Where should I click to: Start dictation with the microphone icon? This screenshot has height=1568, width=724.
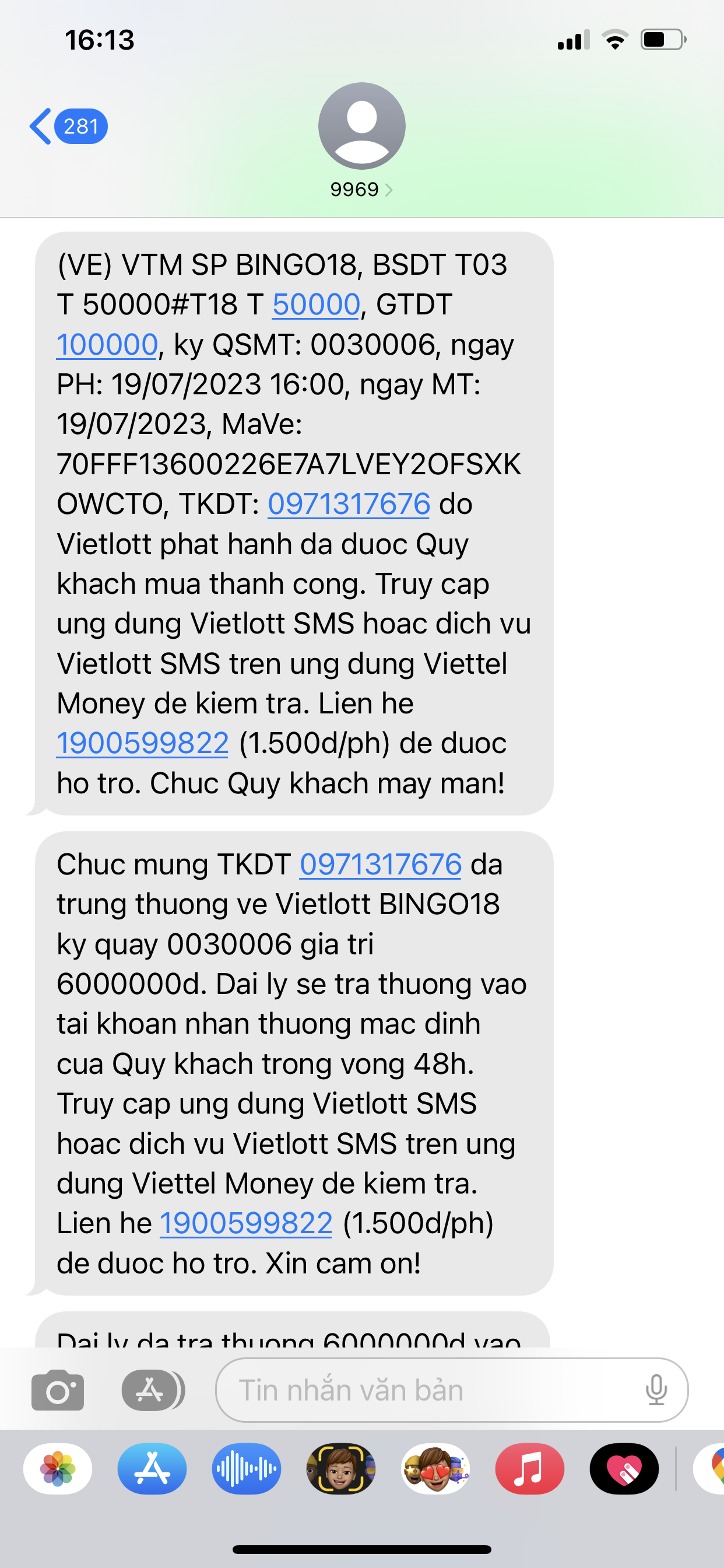656,1389
